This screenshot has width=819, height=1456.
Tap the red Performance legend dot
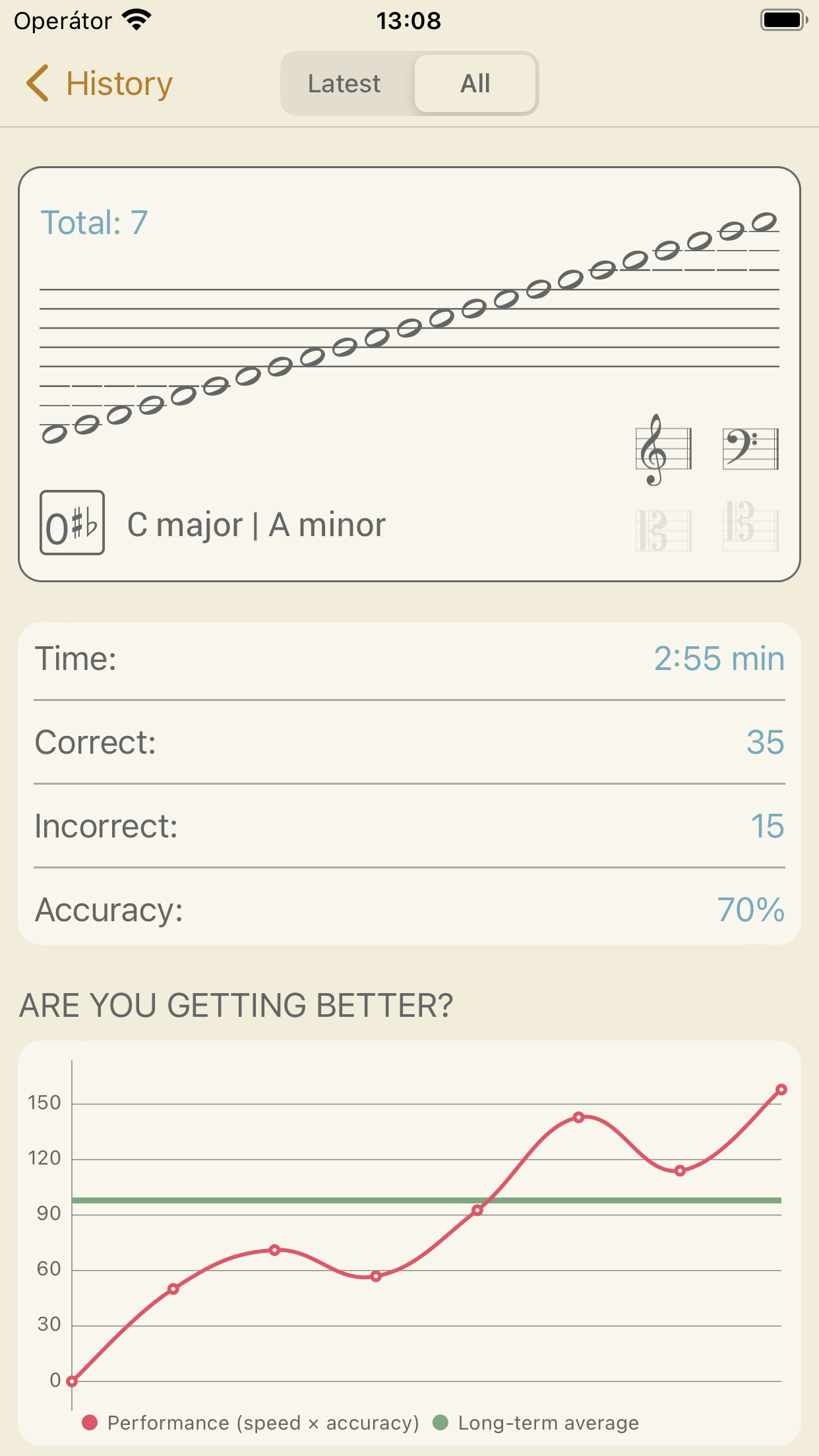click(x=90, y=1422)
